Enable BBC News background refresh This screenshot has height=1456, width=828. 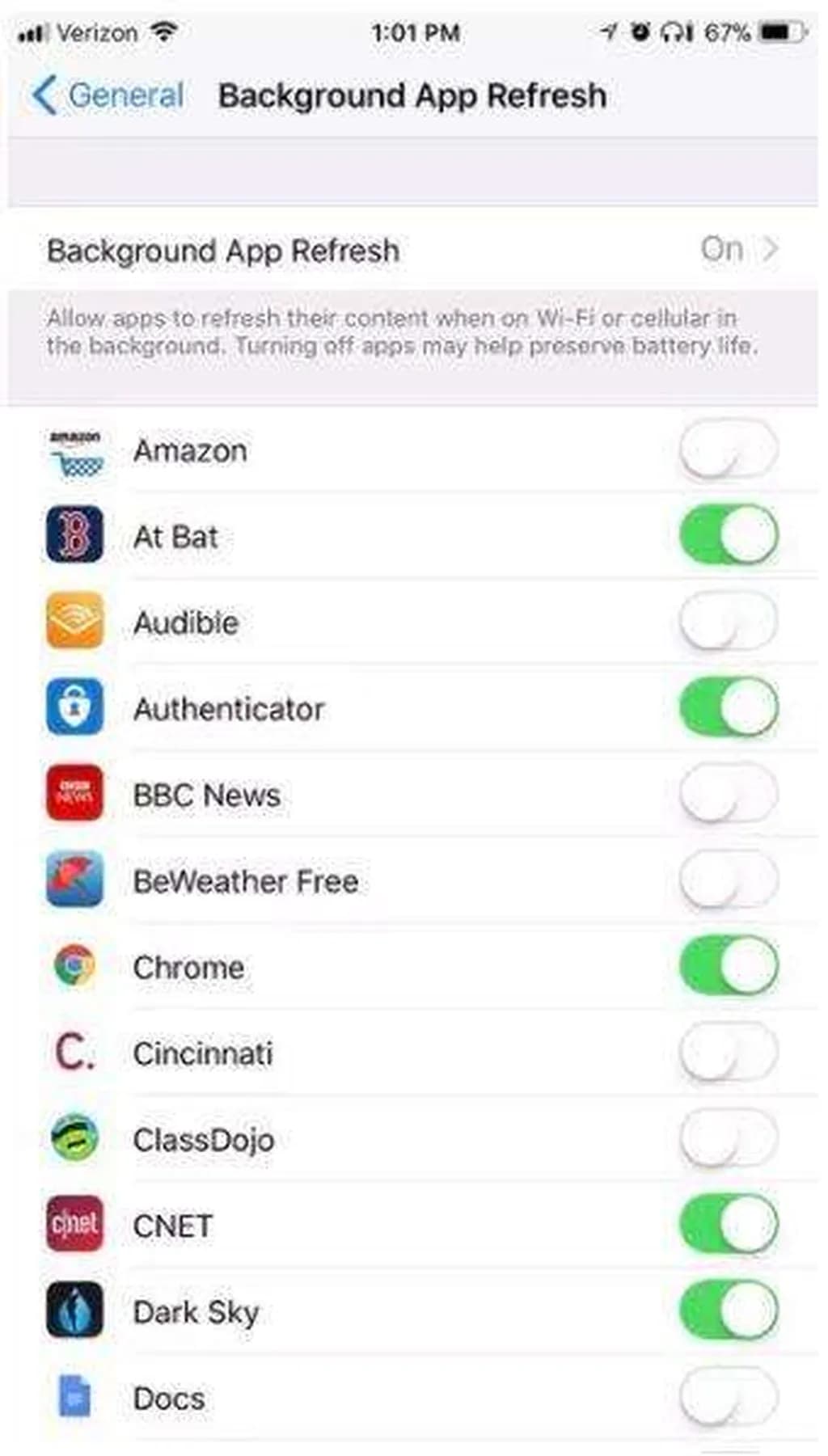(728, 794)
